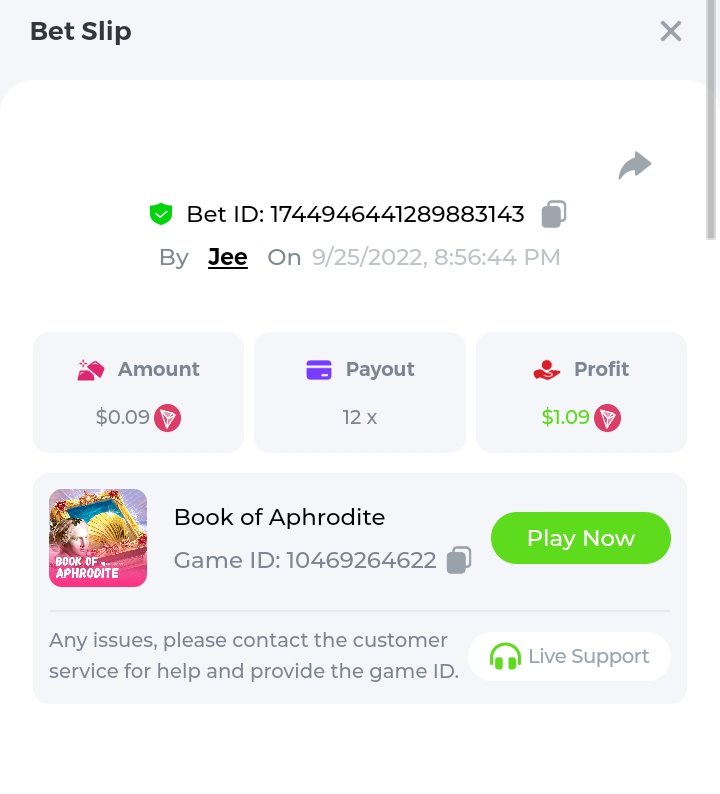Open Jee's user profile
Viewport: 720px width, 794px height.
coord(228,257)
